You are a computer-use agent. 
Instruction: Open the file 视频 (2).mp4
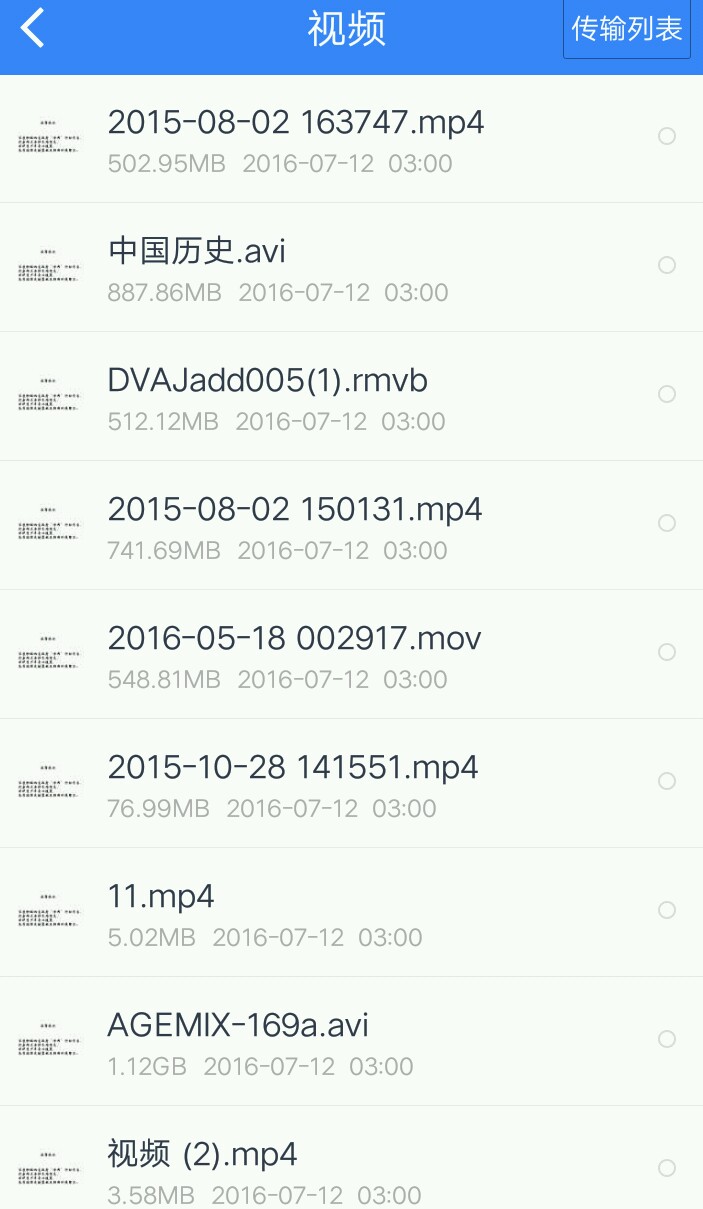pos(203,1154)
